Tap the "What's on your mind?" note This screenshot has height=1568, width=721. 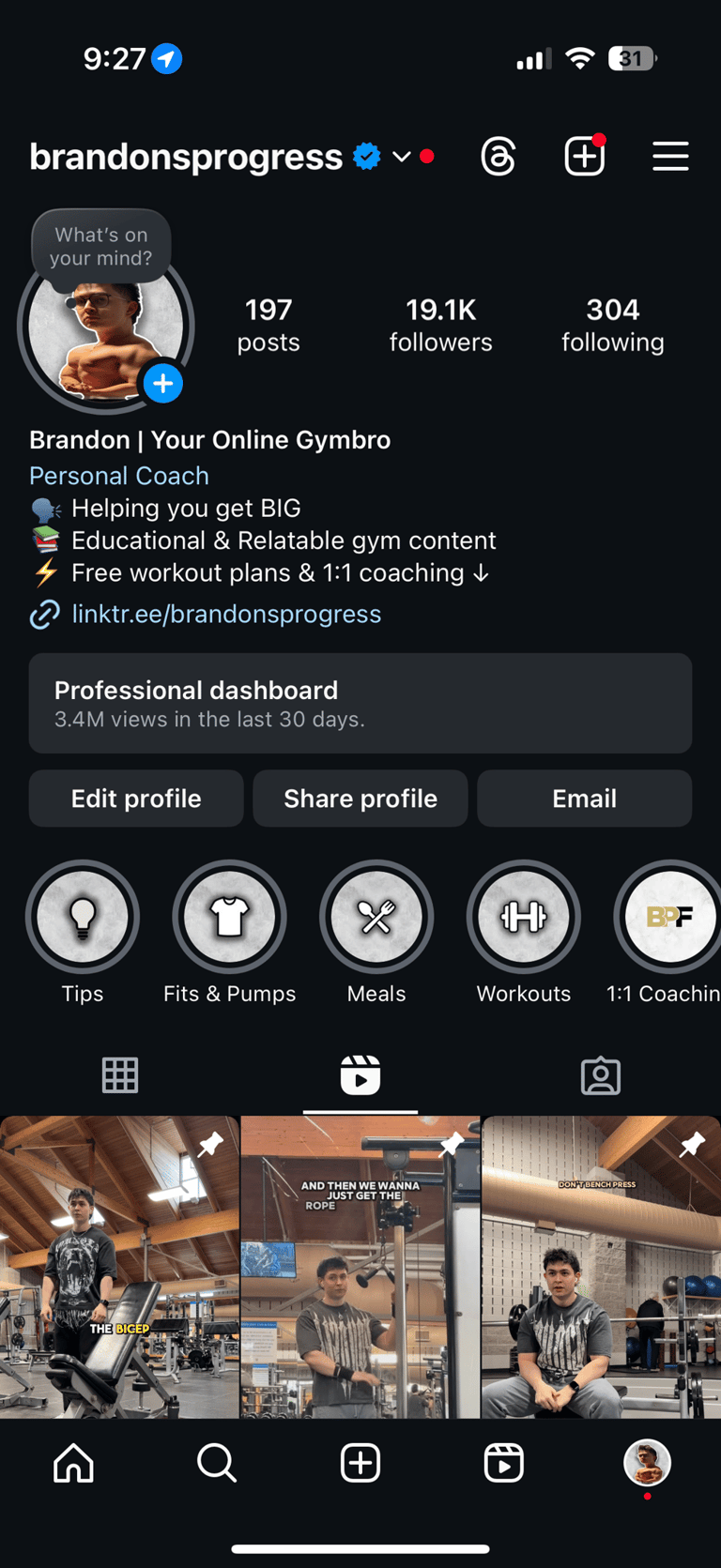pos(101,246)
